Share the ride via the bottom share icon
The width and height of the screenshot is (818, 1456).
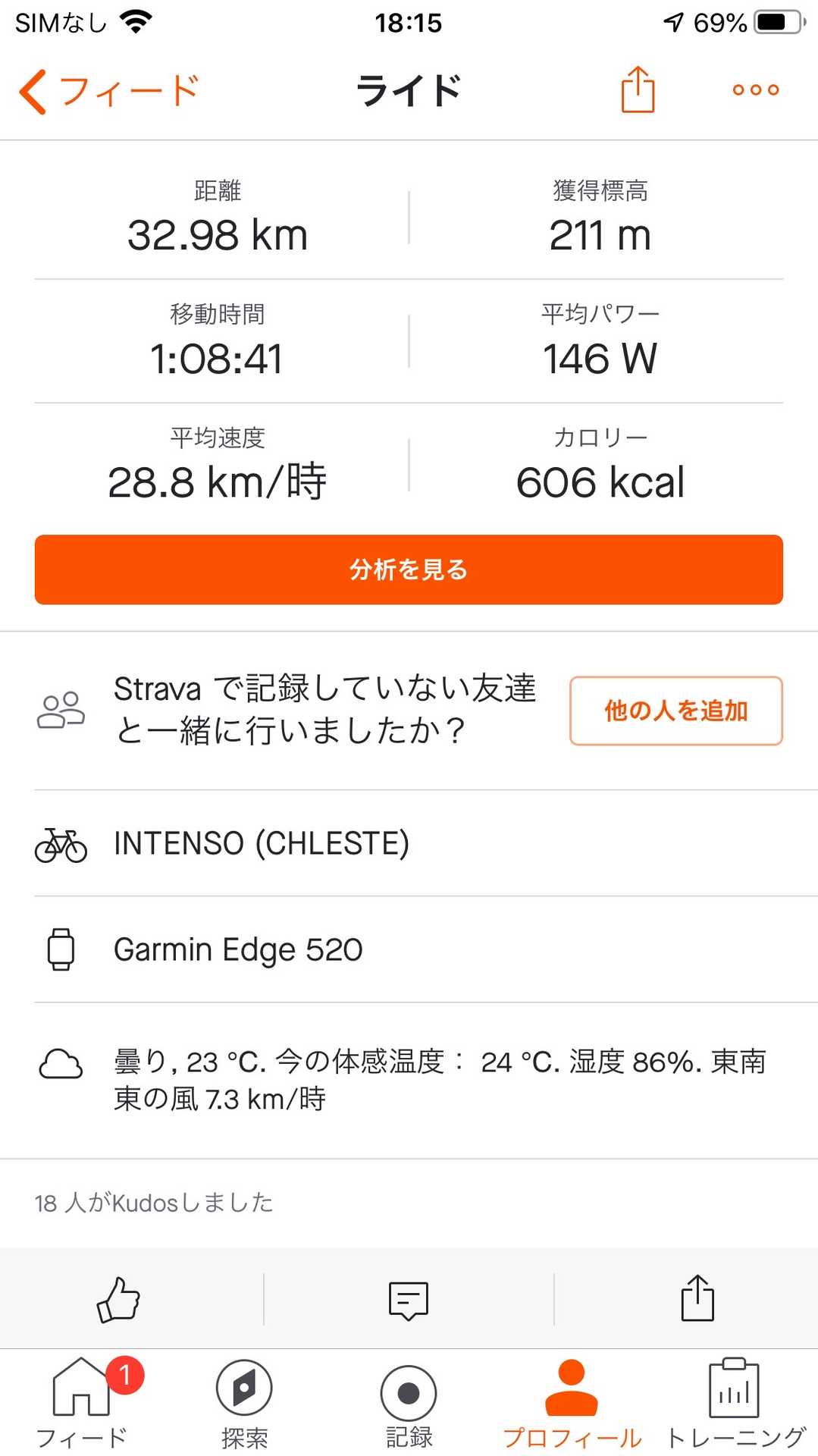coord(697,1298)
